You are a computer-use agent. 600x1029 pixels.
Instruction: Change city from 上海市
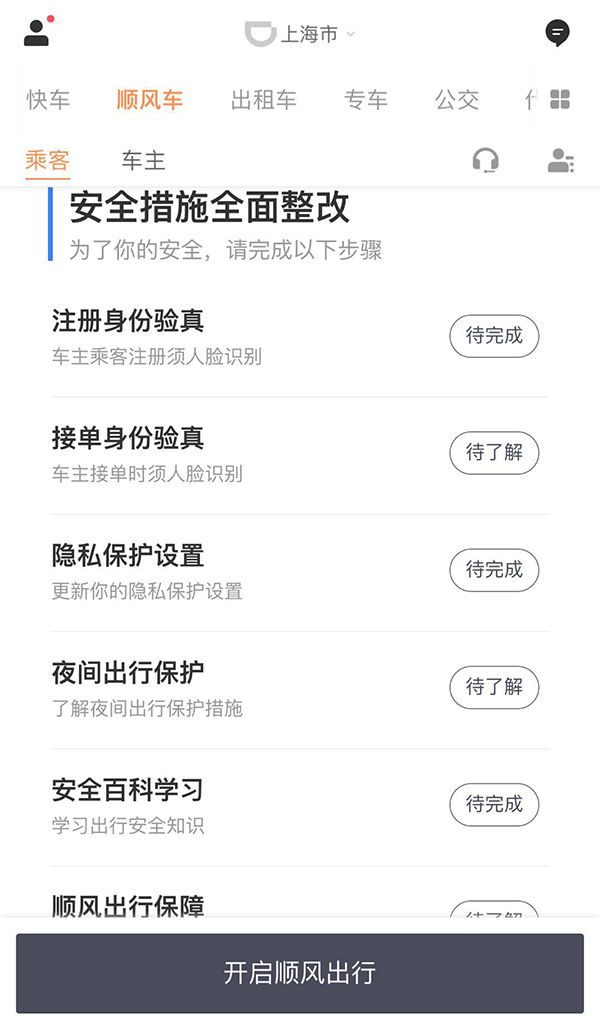coord(309,34)
